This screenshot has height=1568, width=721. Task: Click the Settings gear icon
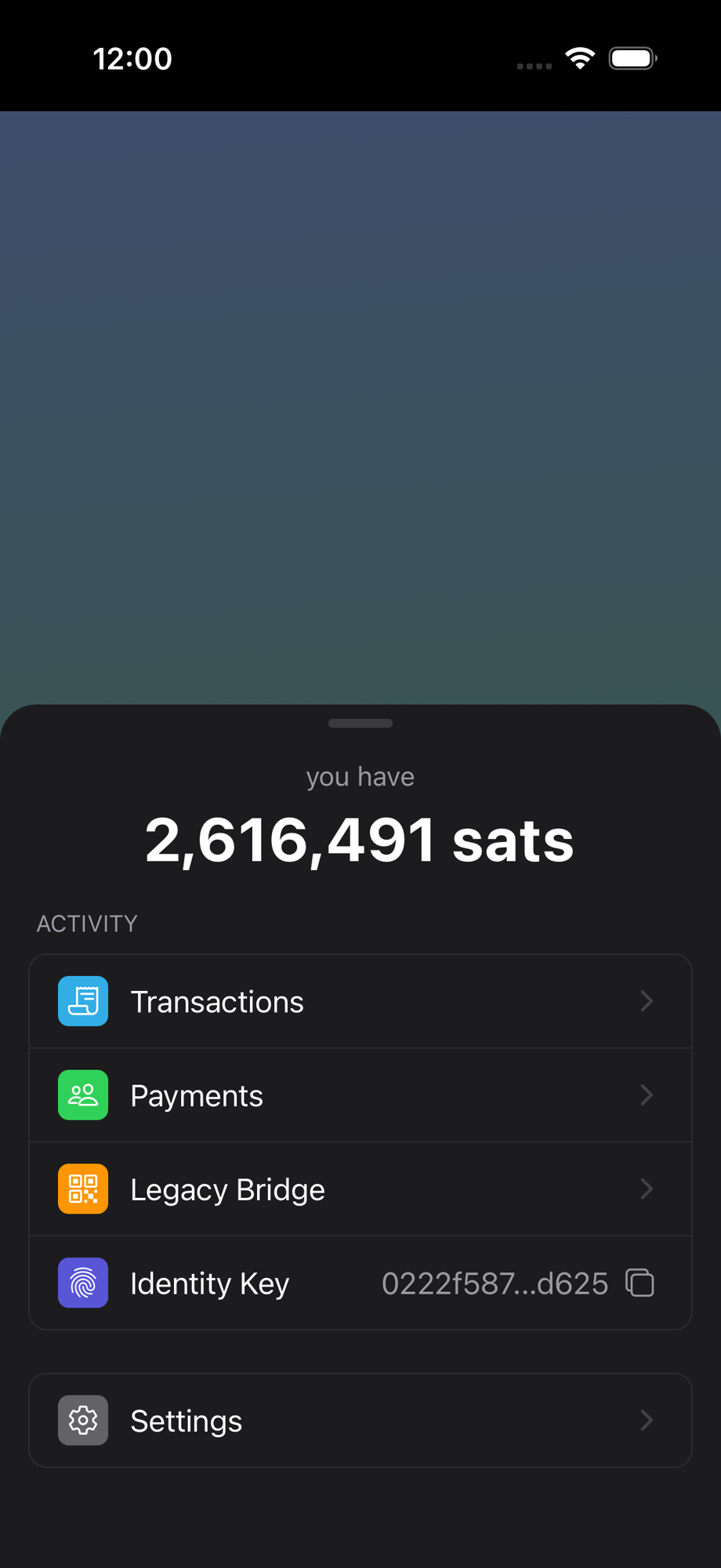tap(82, 1420)
